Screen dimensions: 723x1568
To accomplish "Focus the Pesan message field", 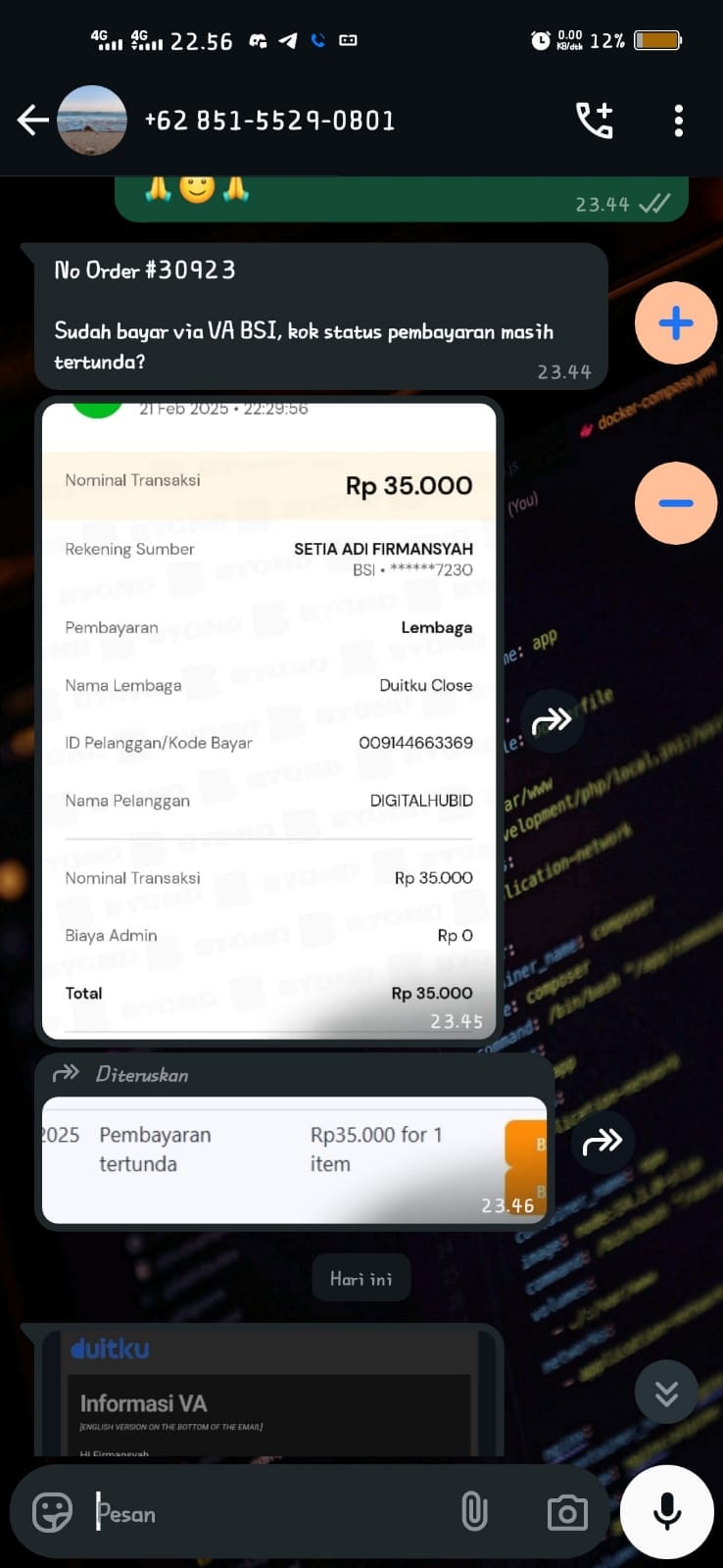I will 265,1514.
